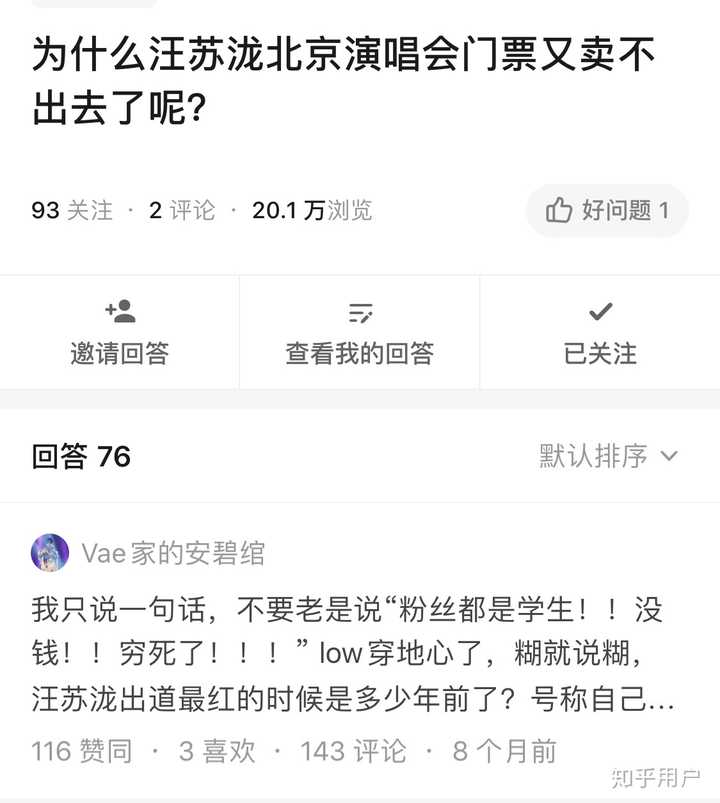Tap 邀请回答 to invite answers

click(x=119, y=333)
